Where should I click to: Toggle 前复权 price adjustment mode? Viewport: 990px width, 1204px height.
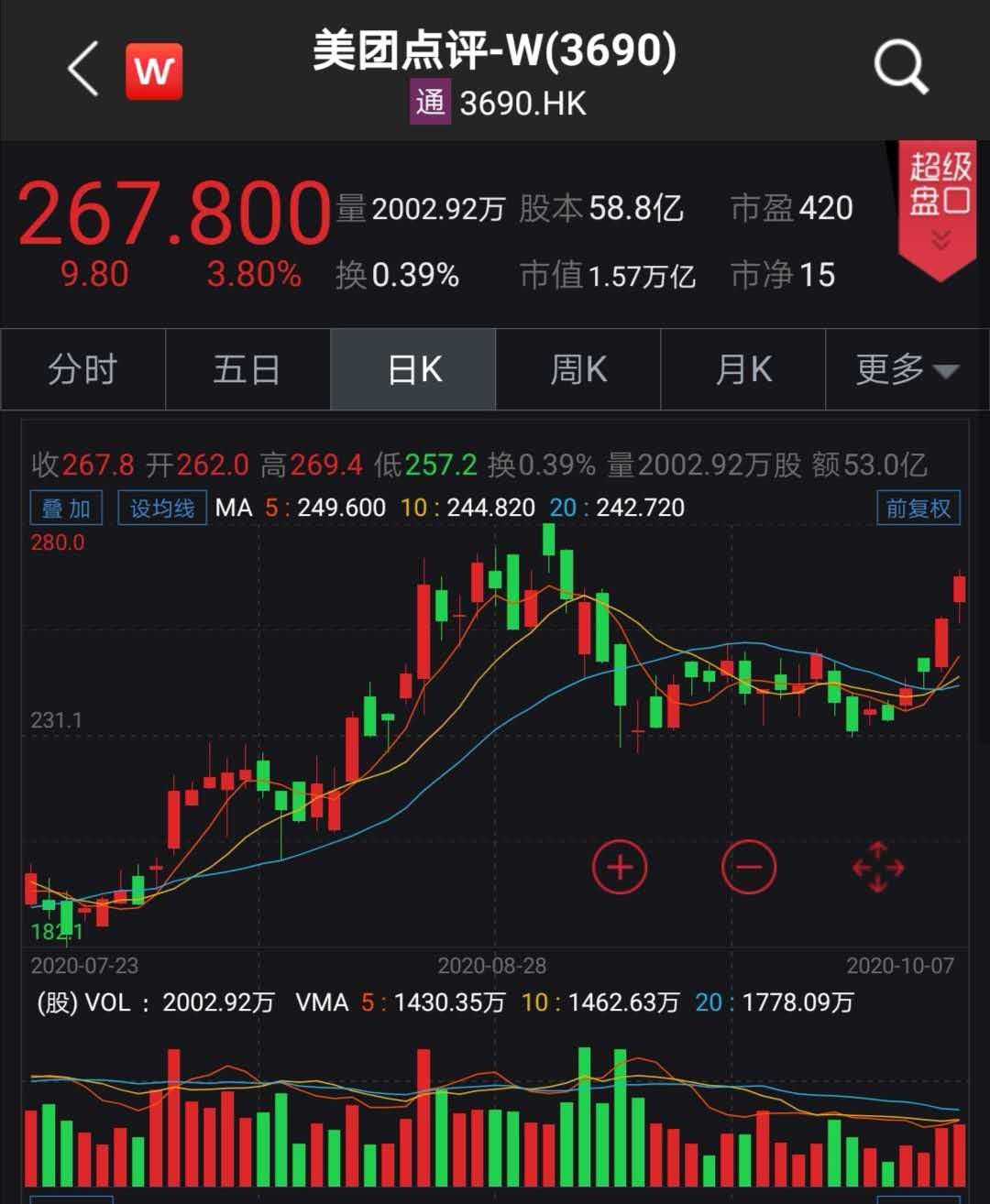point(917,507)
